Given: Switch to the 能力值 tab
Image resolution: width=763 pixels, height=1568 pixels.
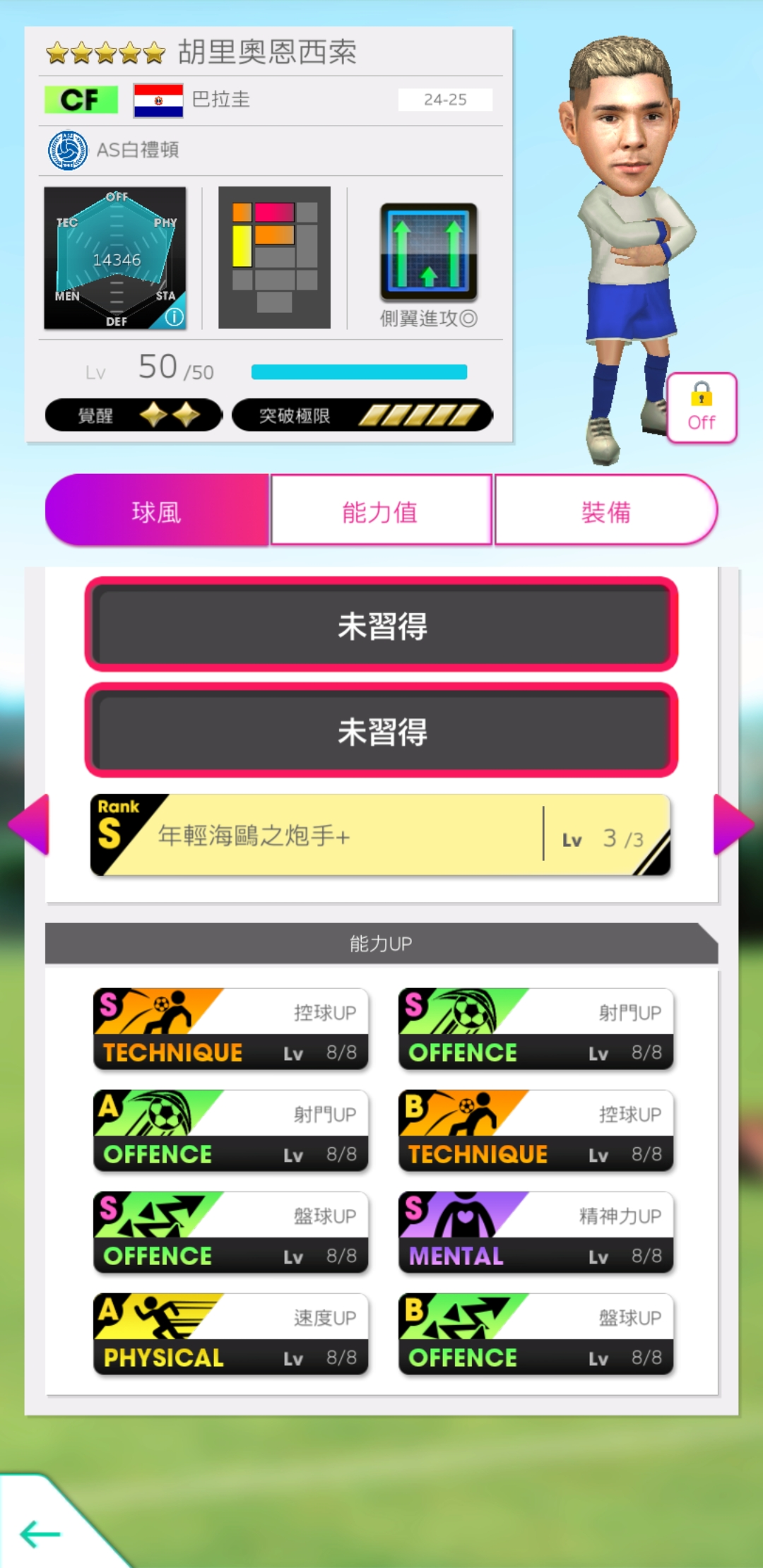Looking at the screenshot, I should pos(380,511).
